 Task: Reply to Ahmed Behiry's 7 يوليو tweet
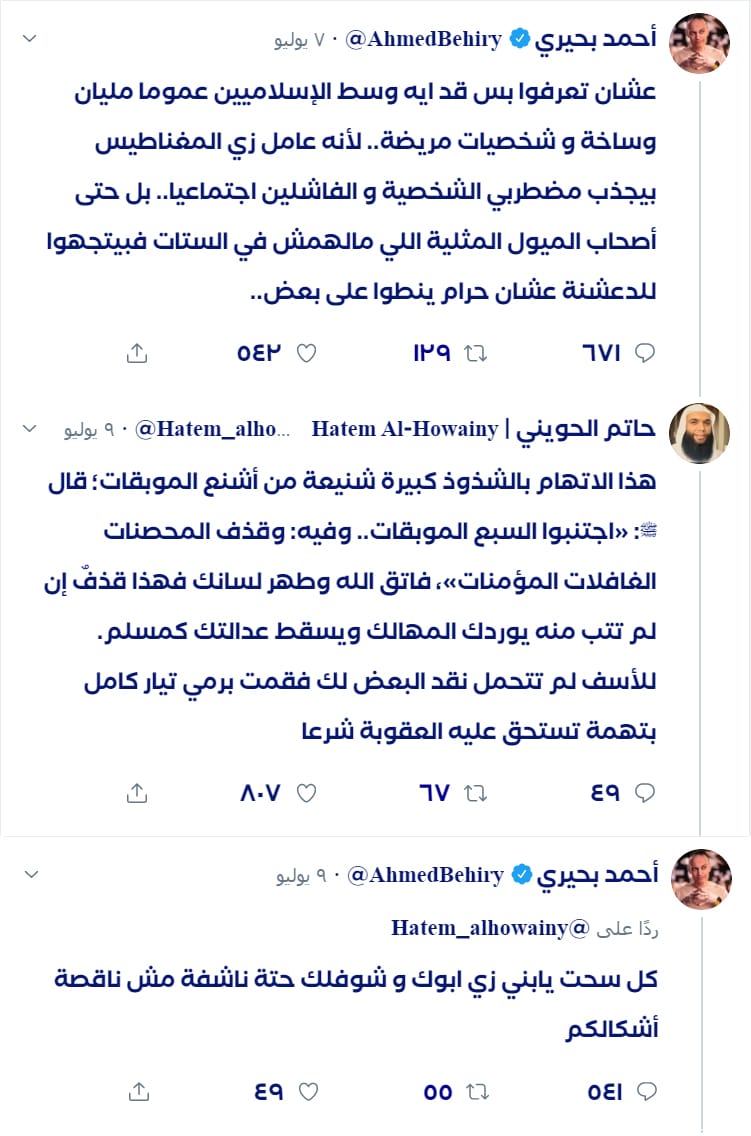(x=645, y=353)
